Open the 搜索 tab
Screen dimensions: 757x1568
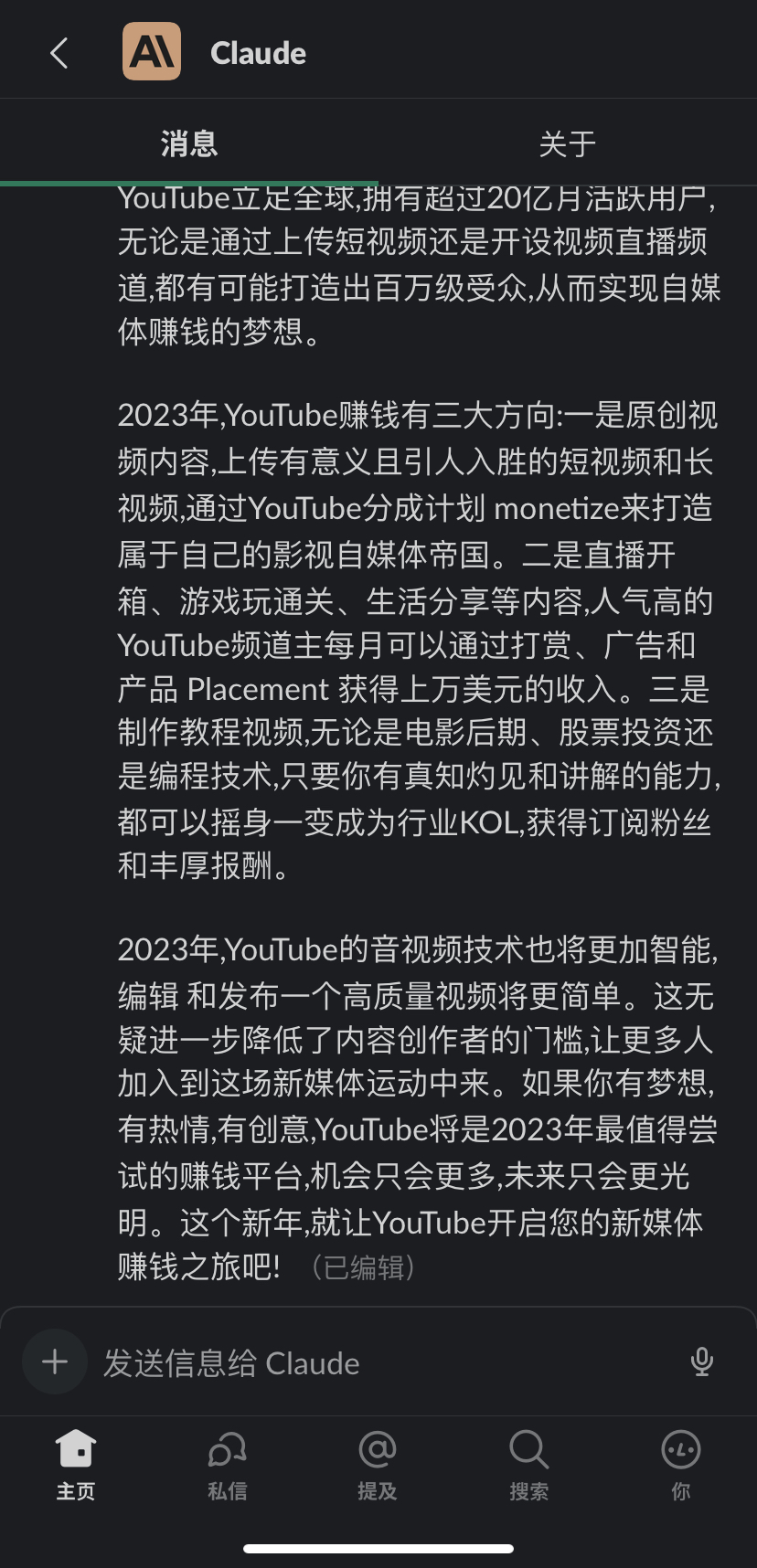pyautogui.click(x=529, y=1465)
